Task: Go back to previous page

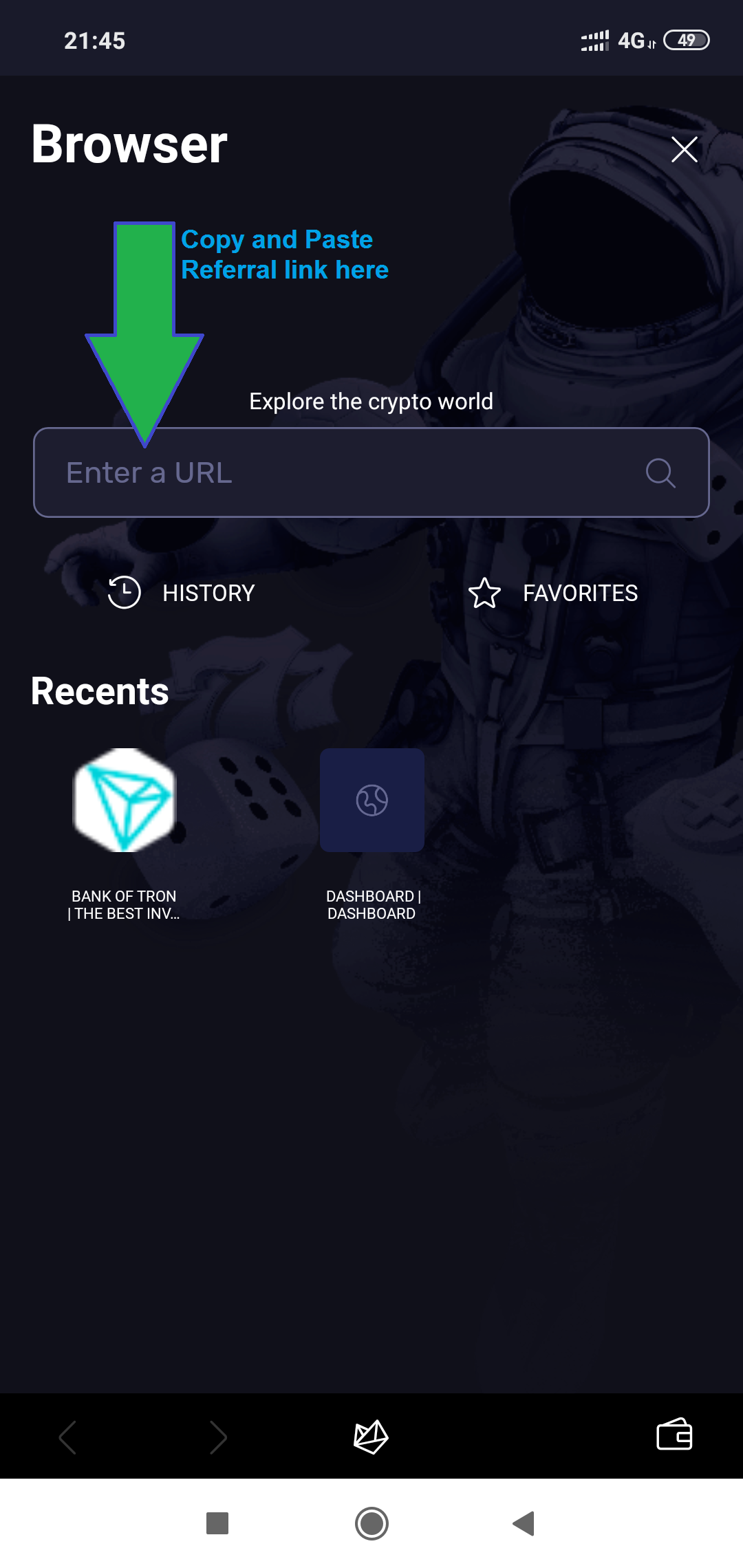Action: [68, 1437]
